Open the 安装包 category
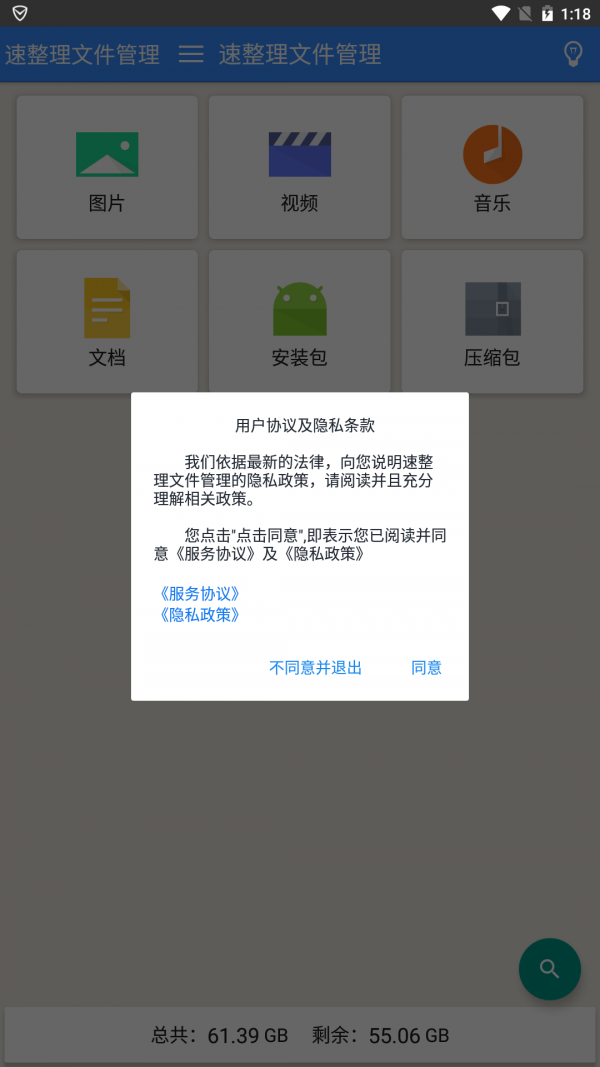Image resolution: width=600 pixels, height=1067 pixels. [299, 322]
